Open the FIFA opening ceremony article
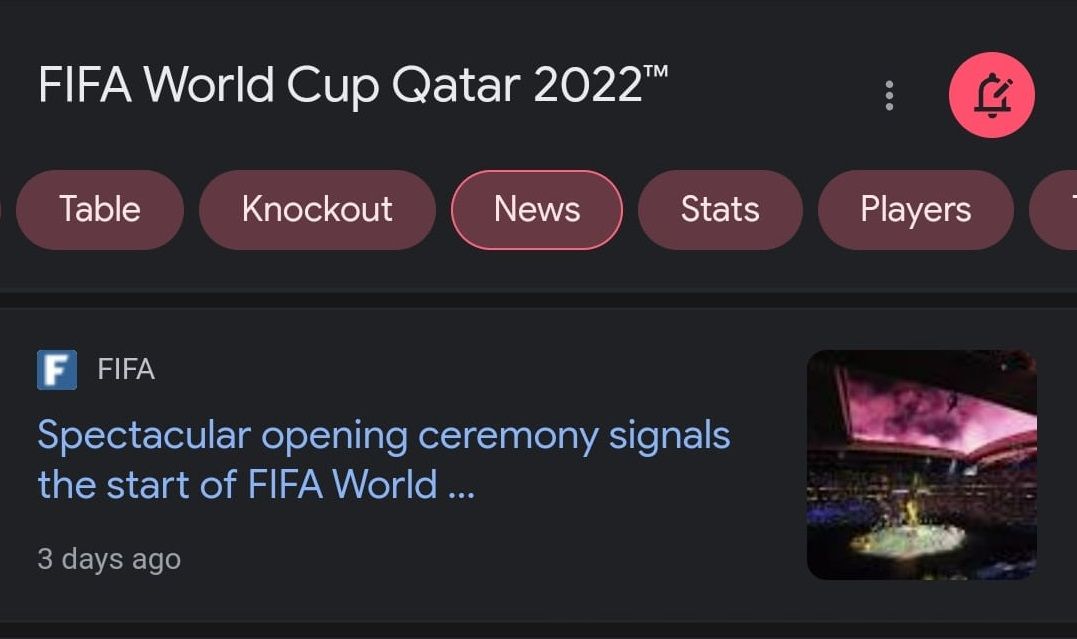This screenshot has width=1077, height=639. point(384,460)
